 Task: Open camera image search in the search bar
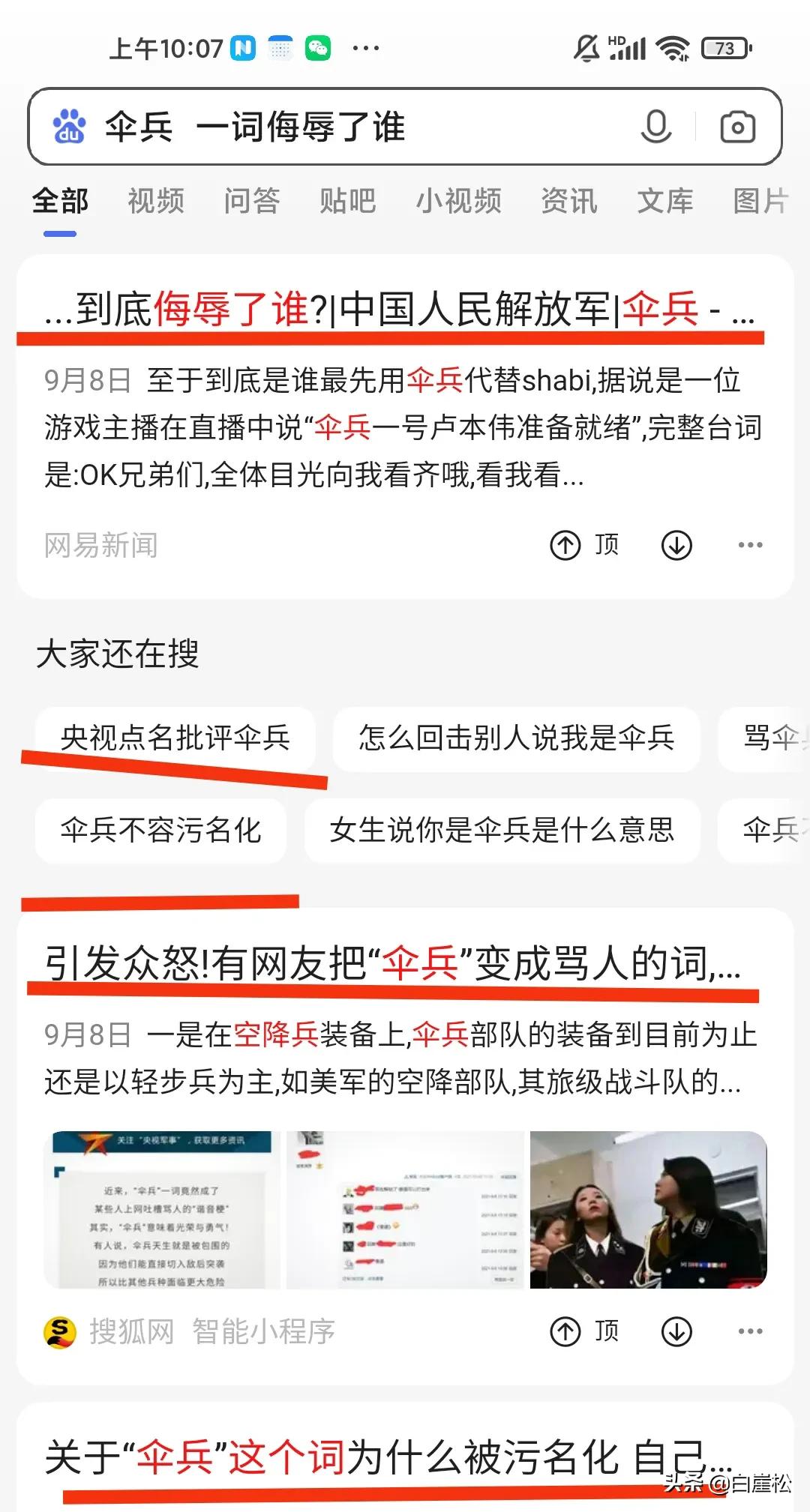[736, 126]
